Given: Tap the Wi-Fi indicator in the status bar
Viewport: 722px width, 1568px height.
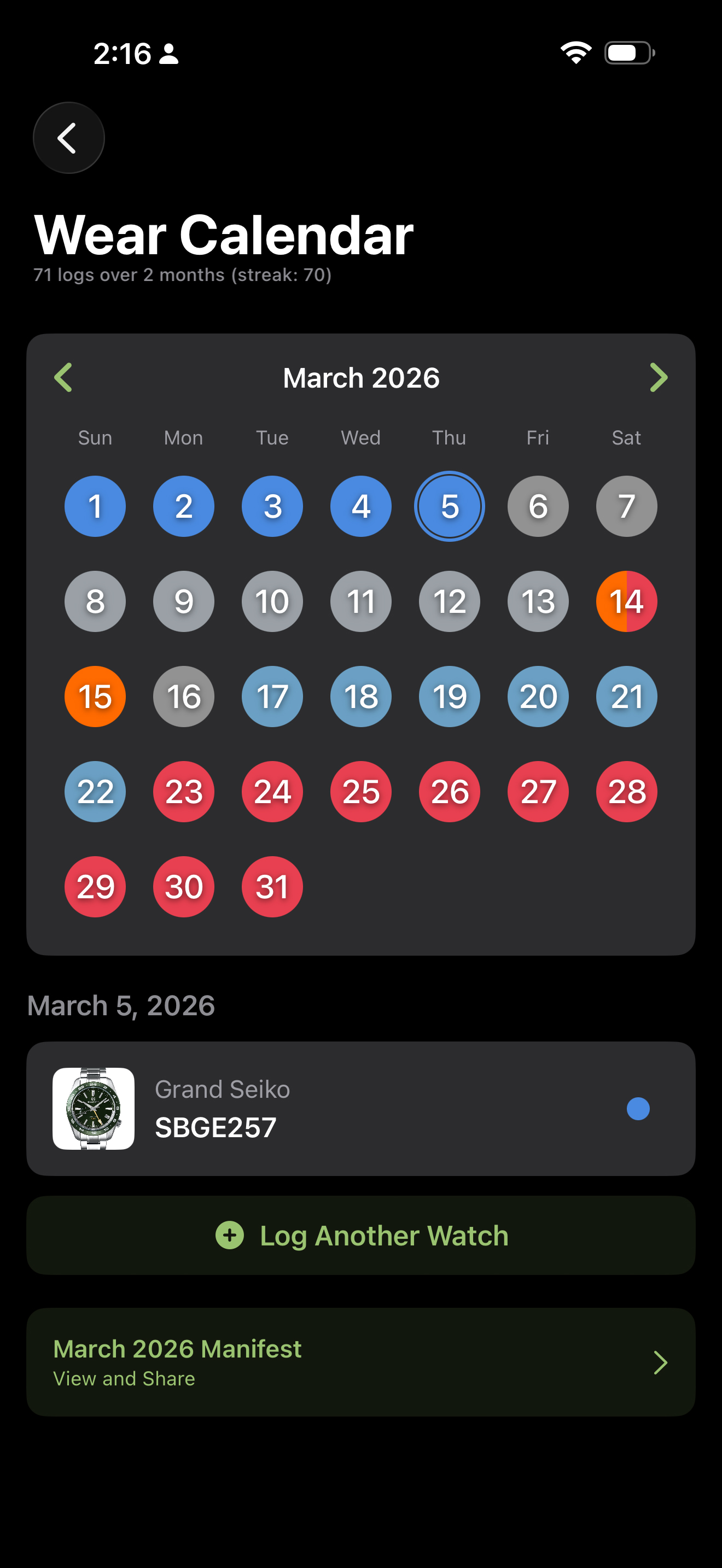Looking at the screenshot, I should click(x=576, y=53).
